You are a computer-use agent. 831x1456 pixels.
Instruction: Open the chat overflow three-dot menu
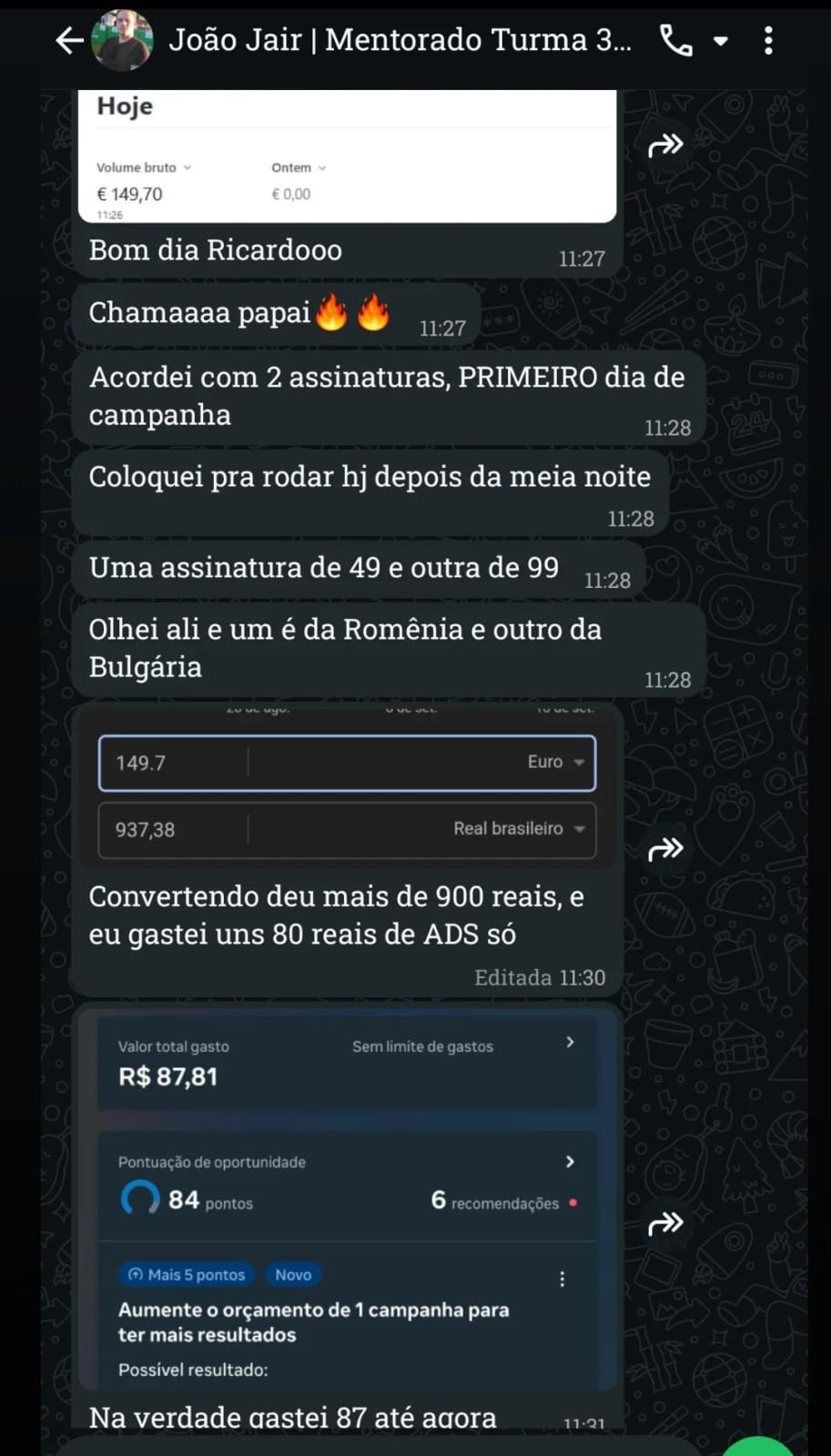tap(769, 40)
